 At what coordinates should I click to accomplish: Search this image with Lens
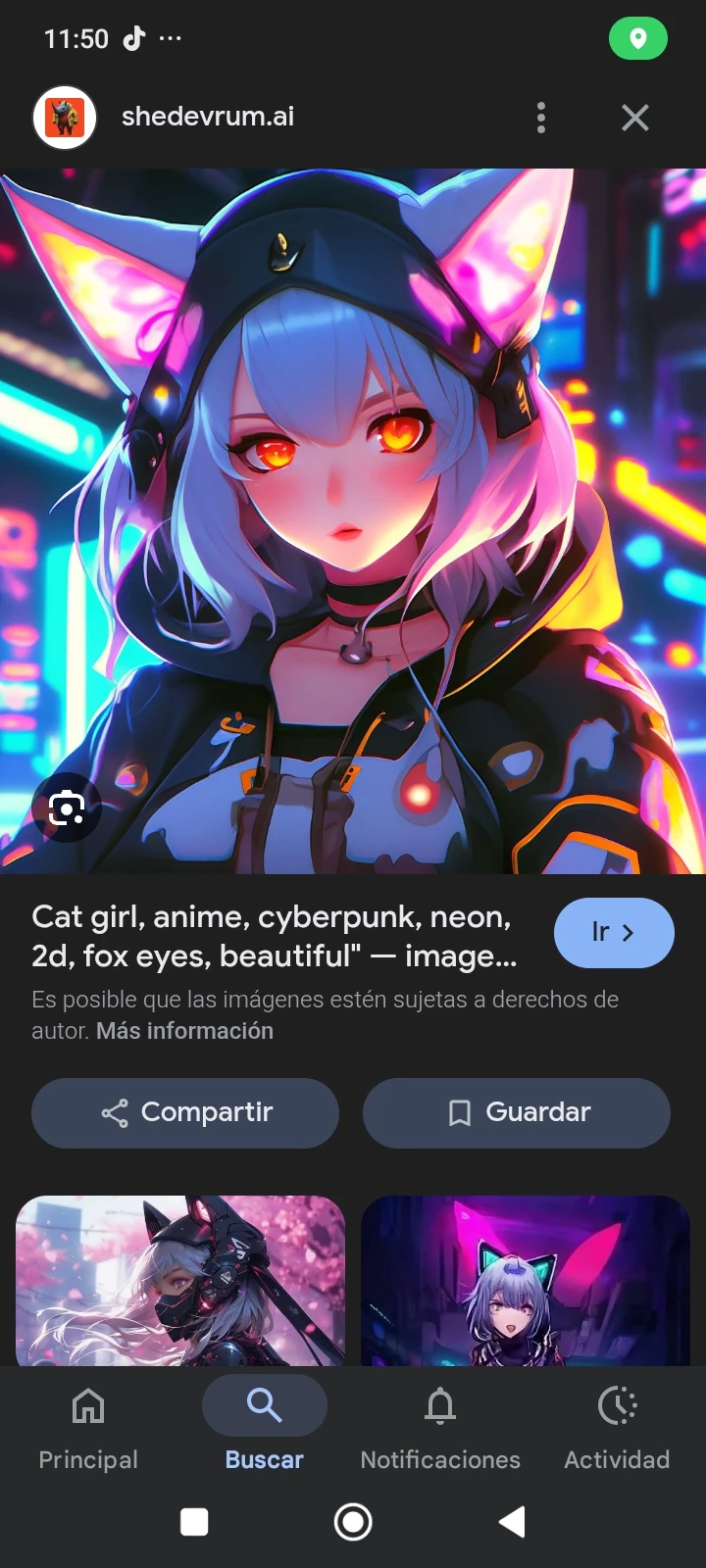(66, 808)
